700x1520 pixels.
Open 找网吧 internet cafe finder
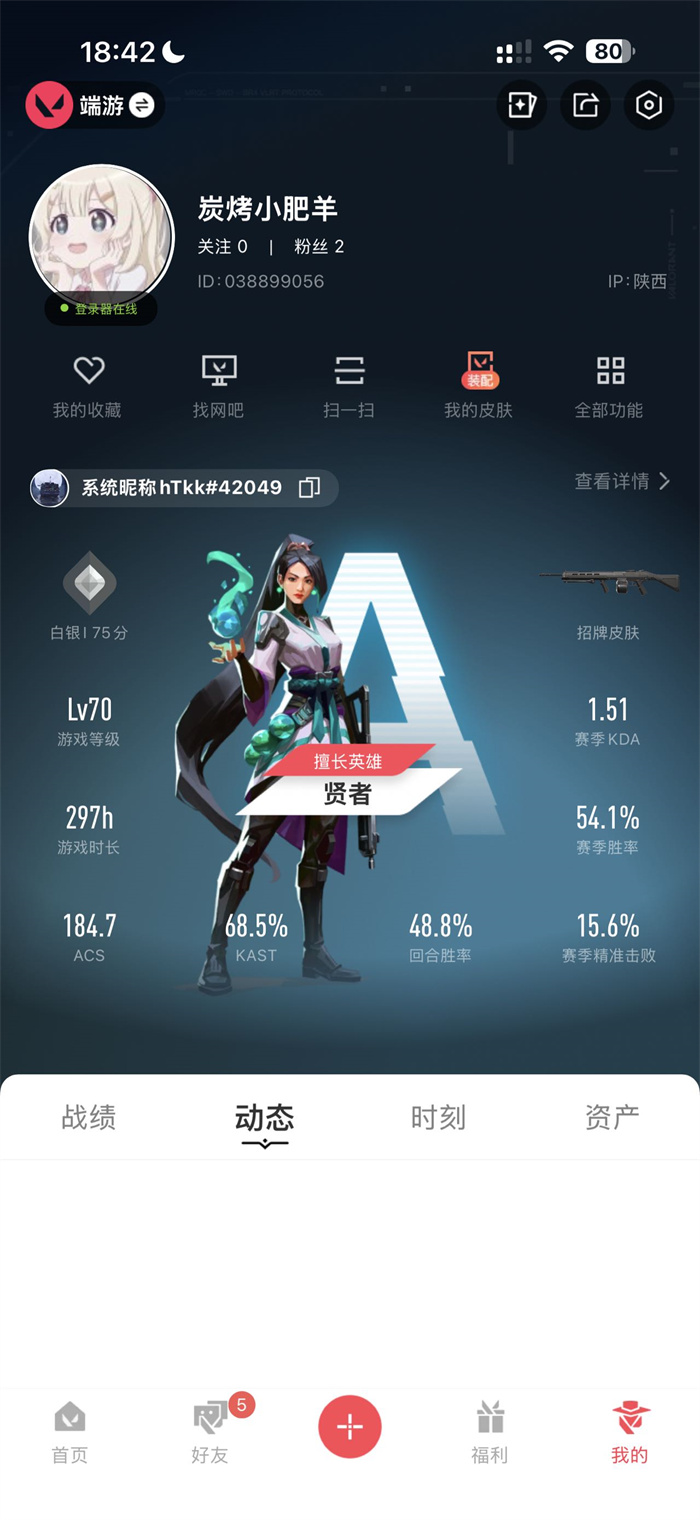click(x=218, y=385)
